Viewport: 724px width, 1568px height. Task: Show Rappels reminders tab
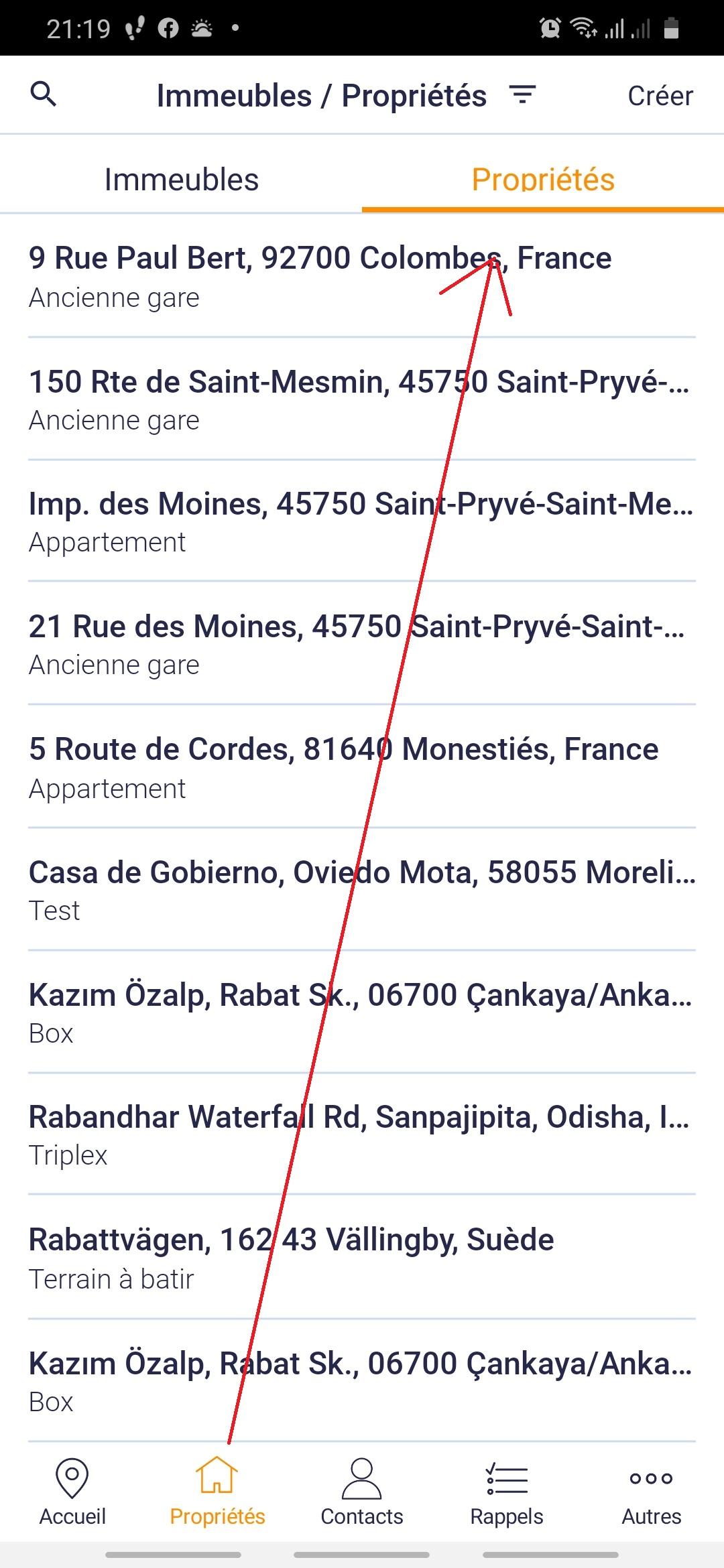pyautogui.click(x=507, y=1492)
